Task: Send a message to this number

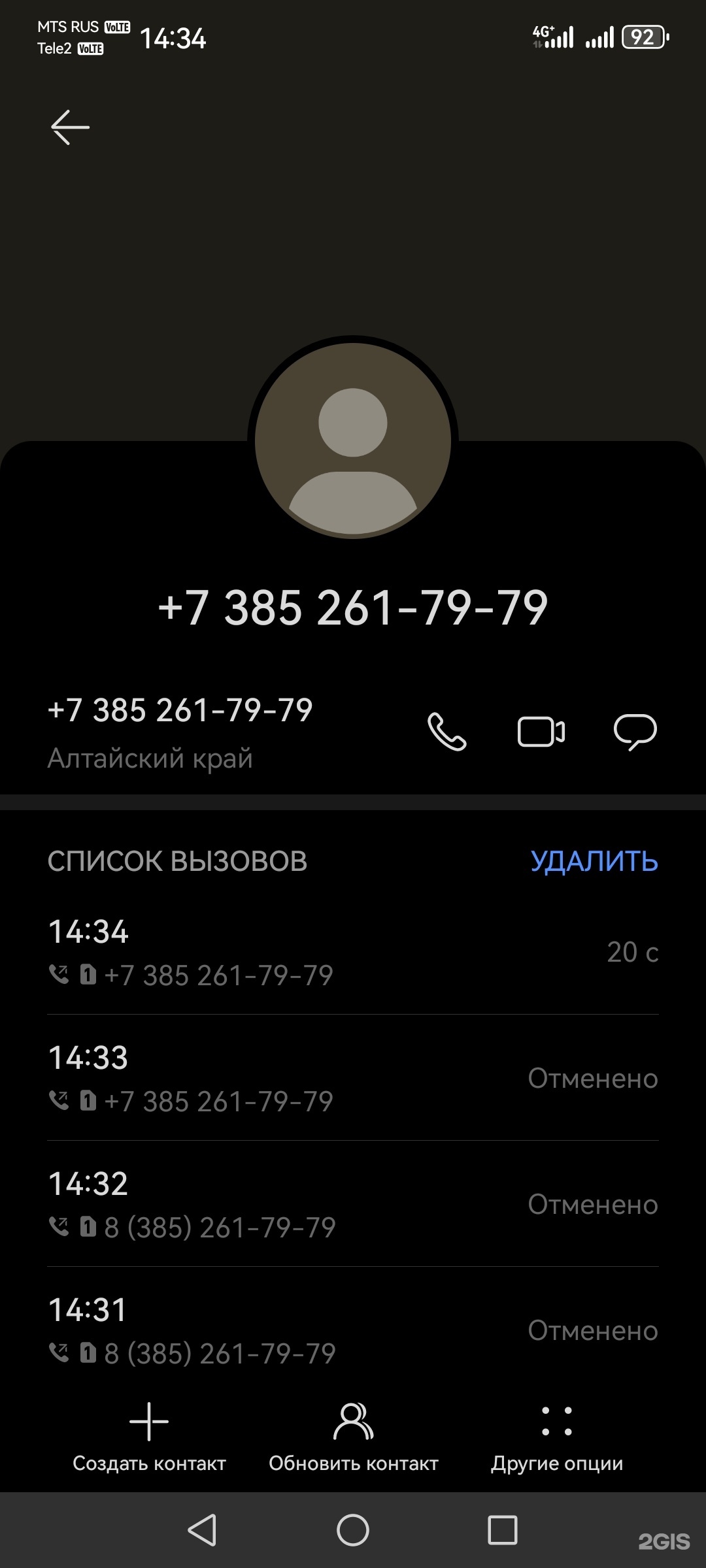Action: point(635,731)
